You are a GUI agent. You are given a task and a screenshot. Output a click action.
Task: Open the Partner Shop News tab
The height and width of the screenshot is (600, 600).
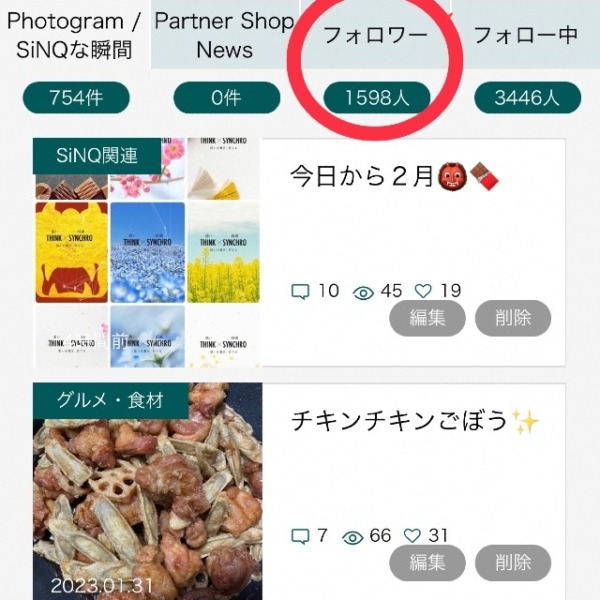tap(225, 35)
